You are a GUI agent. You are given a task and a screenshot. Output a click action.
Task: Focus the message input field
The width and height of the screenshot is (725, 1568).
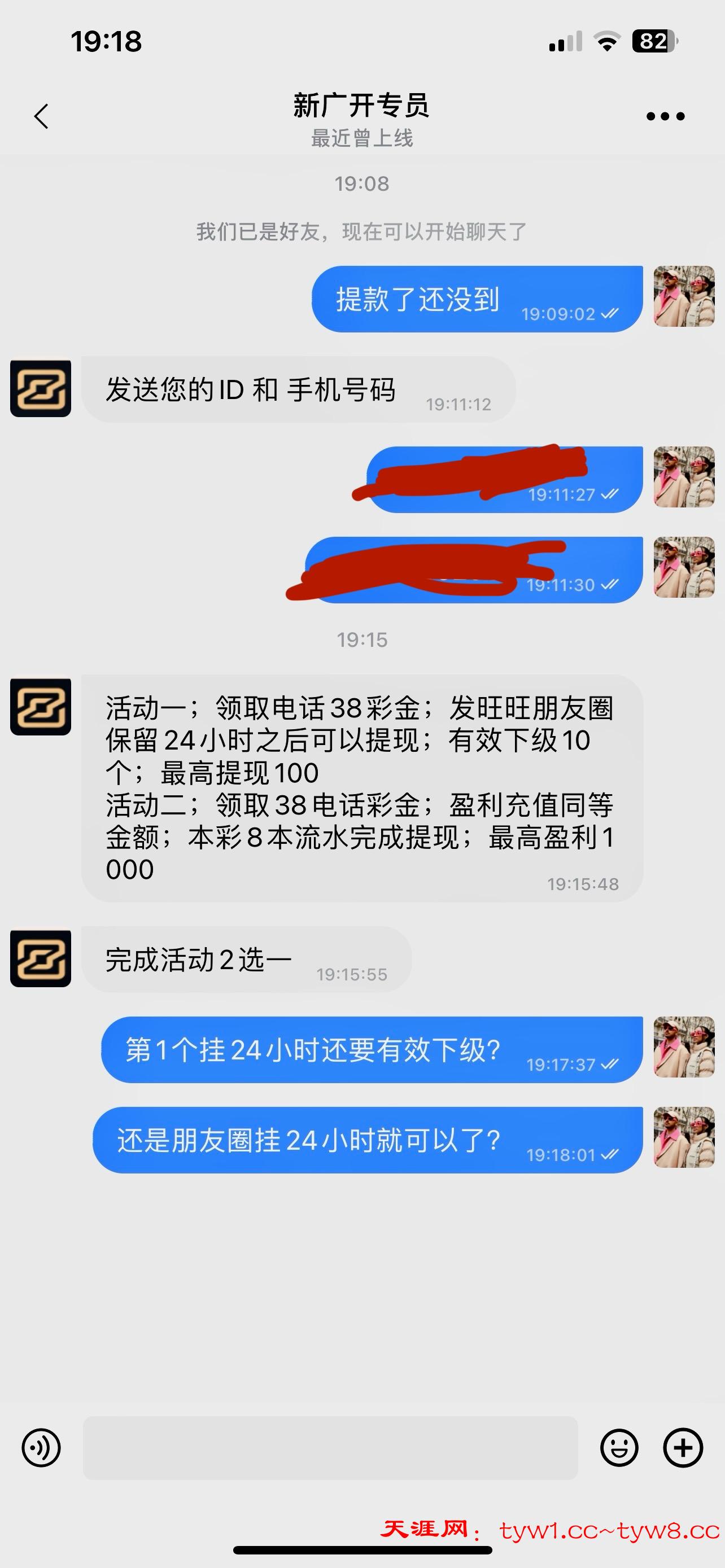pyautogui.click(x=330, y=1447)
